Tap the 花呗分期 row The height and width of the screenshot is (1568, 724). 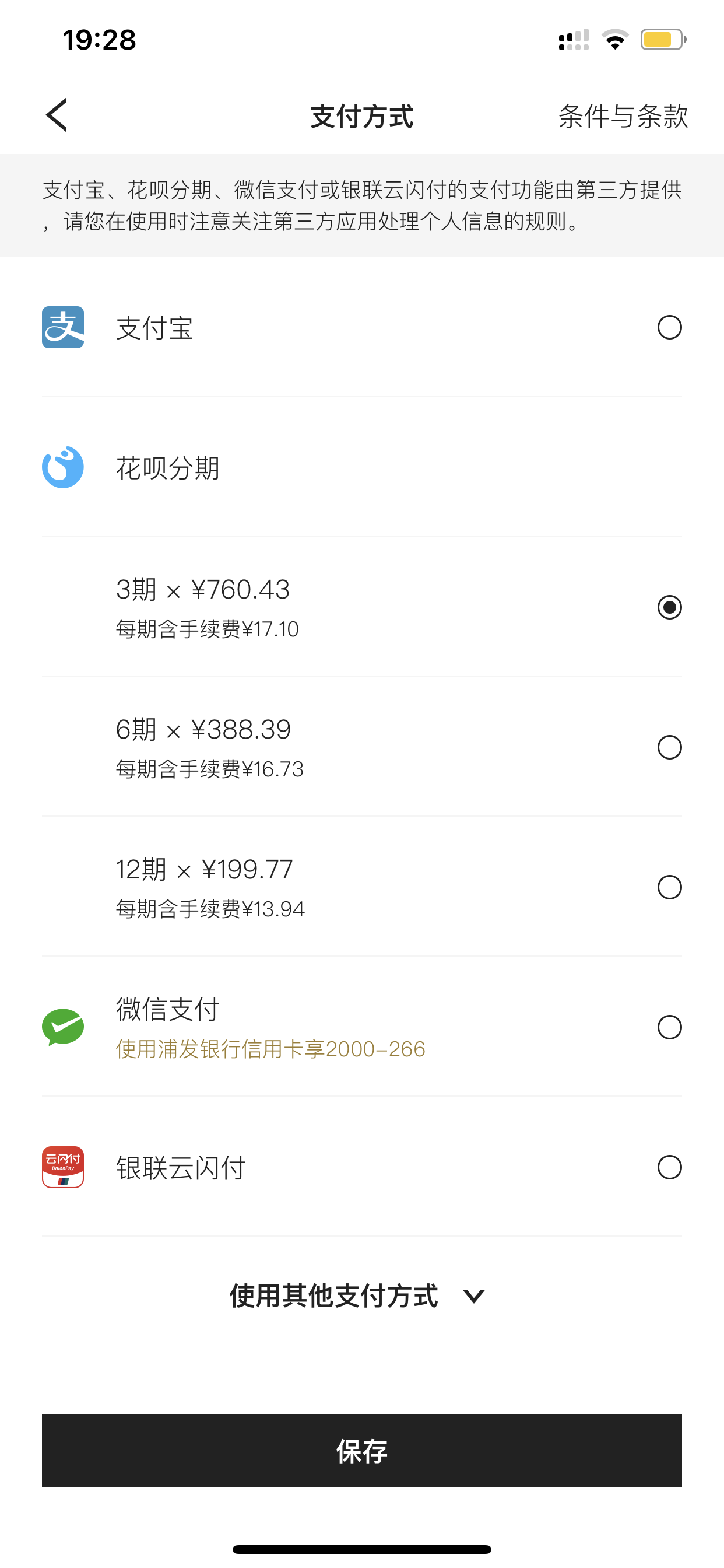point(362,467)
